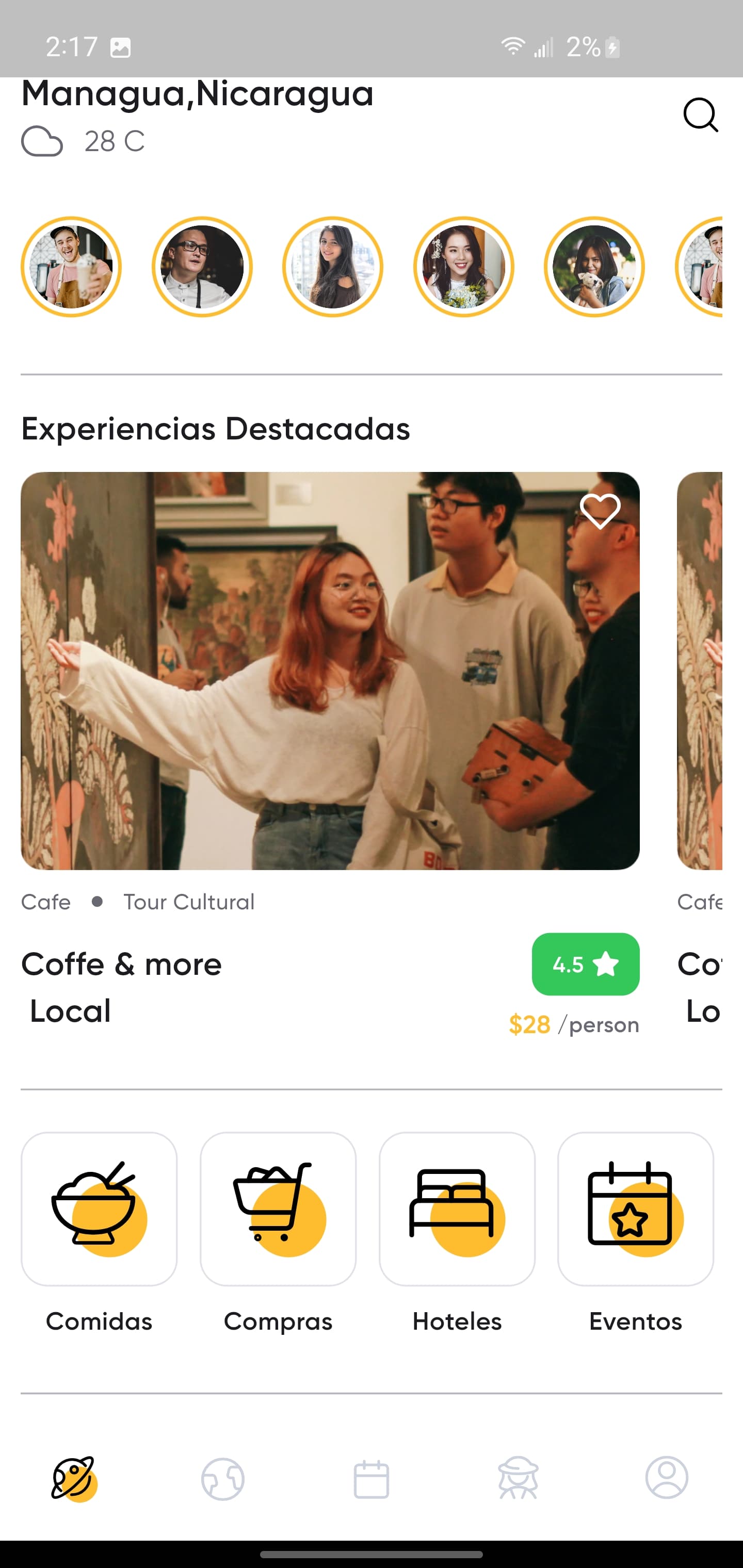The image size is (743, 1568).
Task: Open the calendar tab in bottom navigation
Action: click(372, 1479)
